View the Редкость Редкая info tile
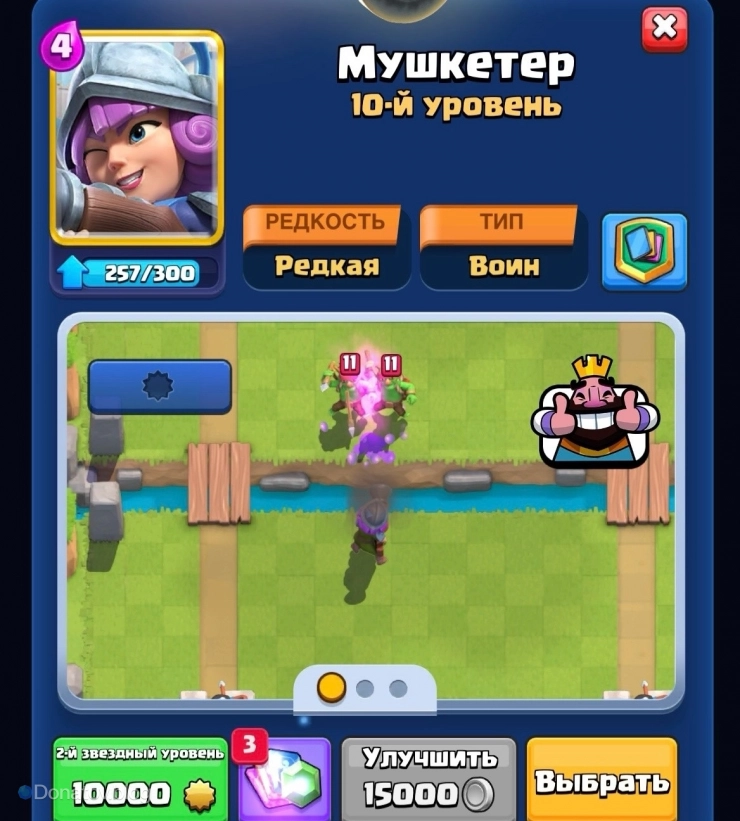 pos(327,248)
